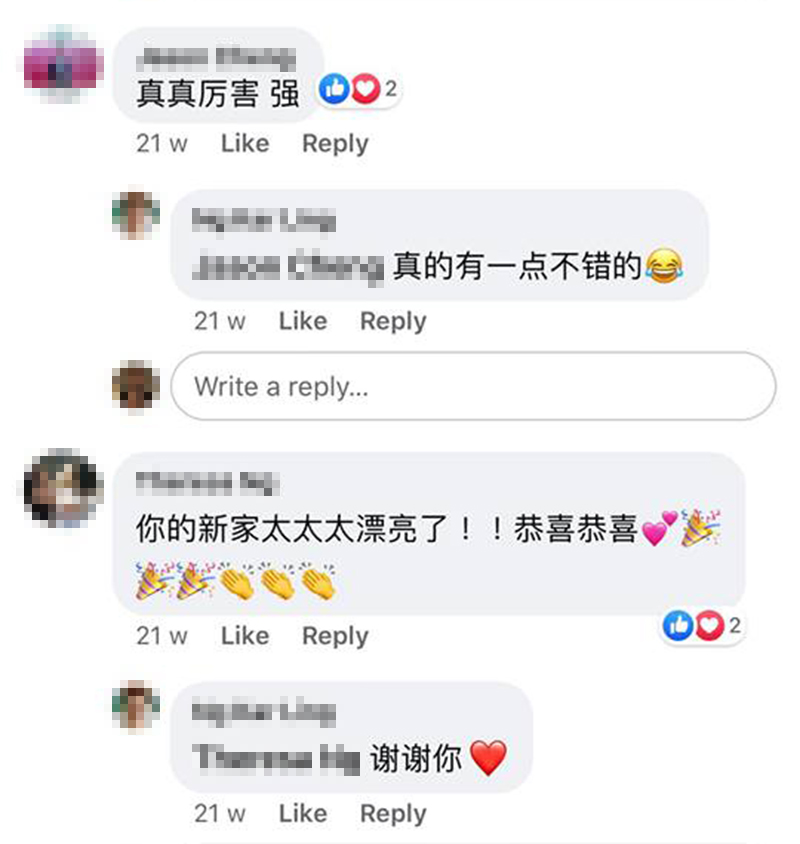
Task: Like the reply 真的有一点不错的
Action: (x=302, y=321)
